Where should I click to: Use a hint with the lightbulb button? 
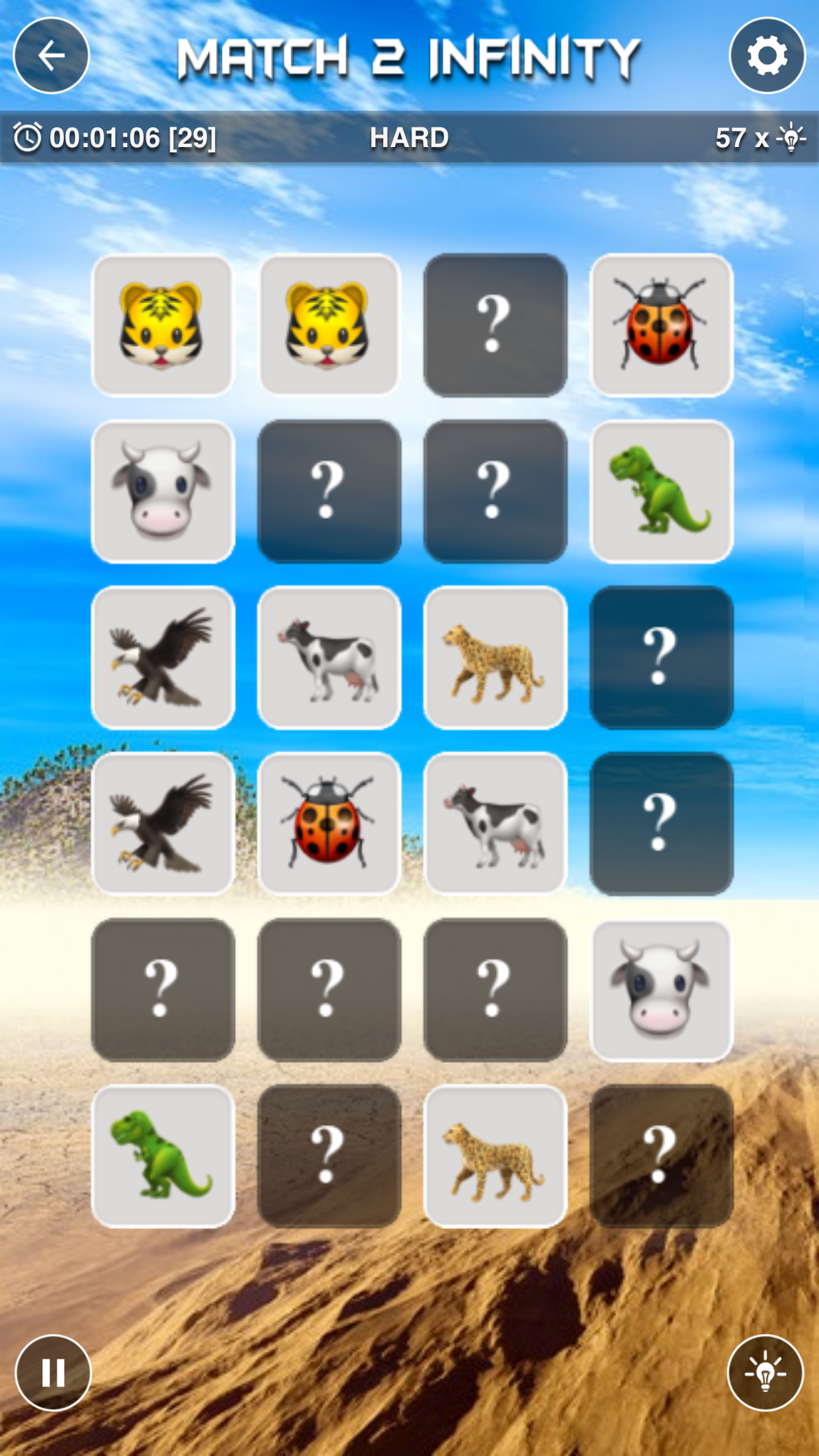click(765, 1372)
